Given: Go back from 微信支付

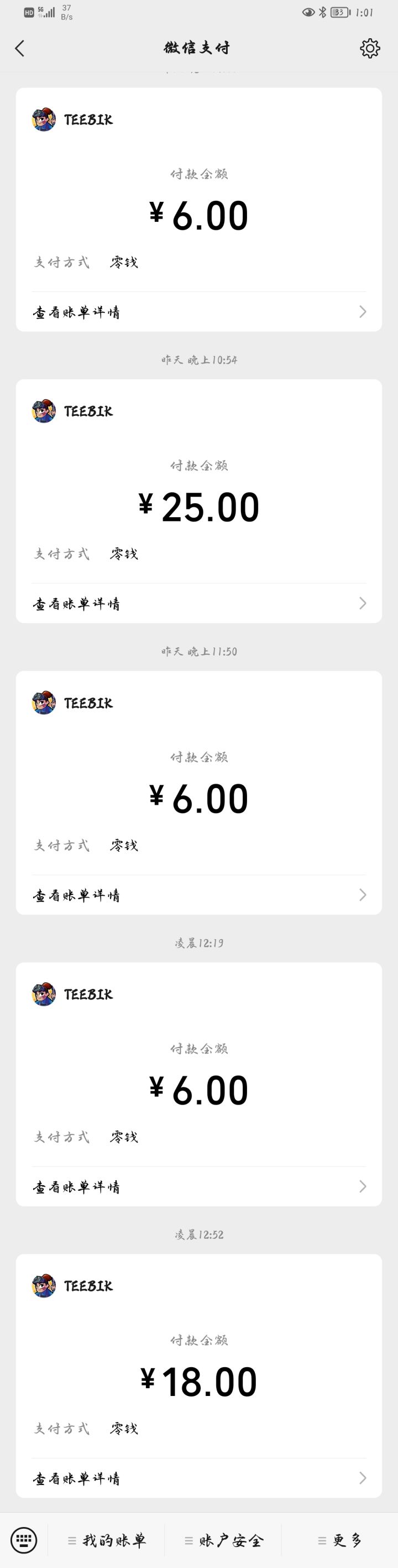Looking at the screenshot, I should (x=19, y=48).
